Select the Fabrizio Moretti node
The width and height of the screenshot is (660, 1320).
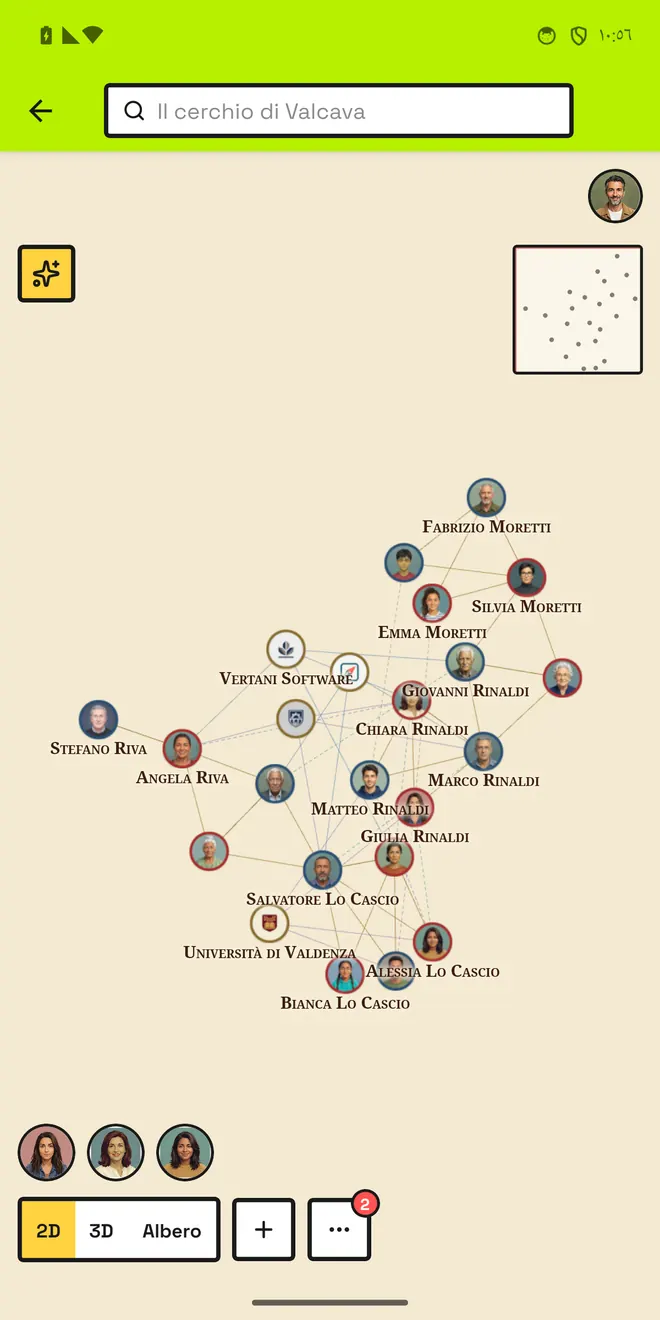tap(486, 498)
